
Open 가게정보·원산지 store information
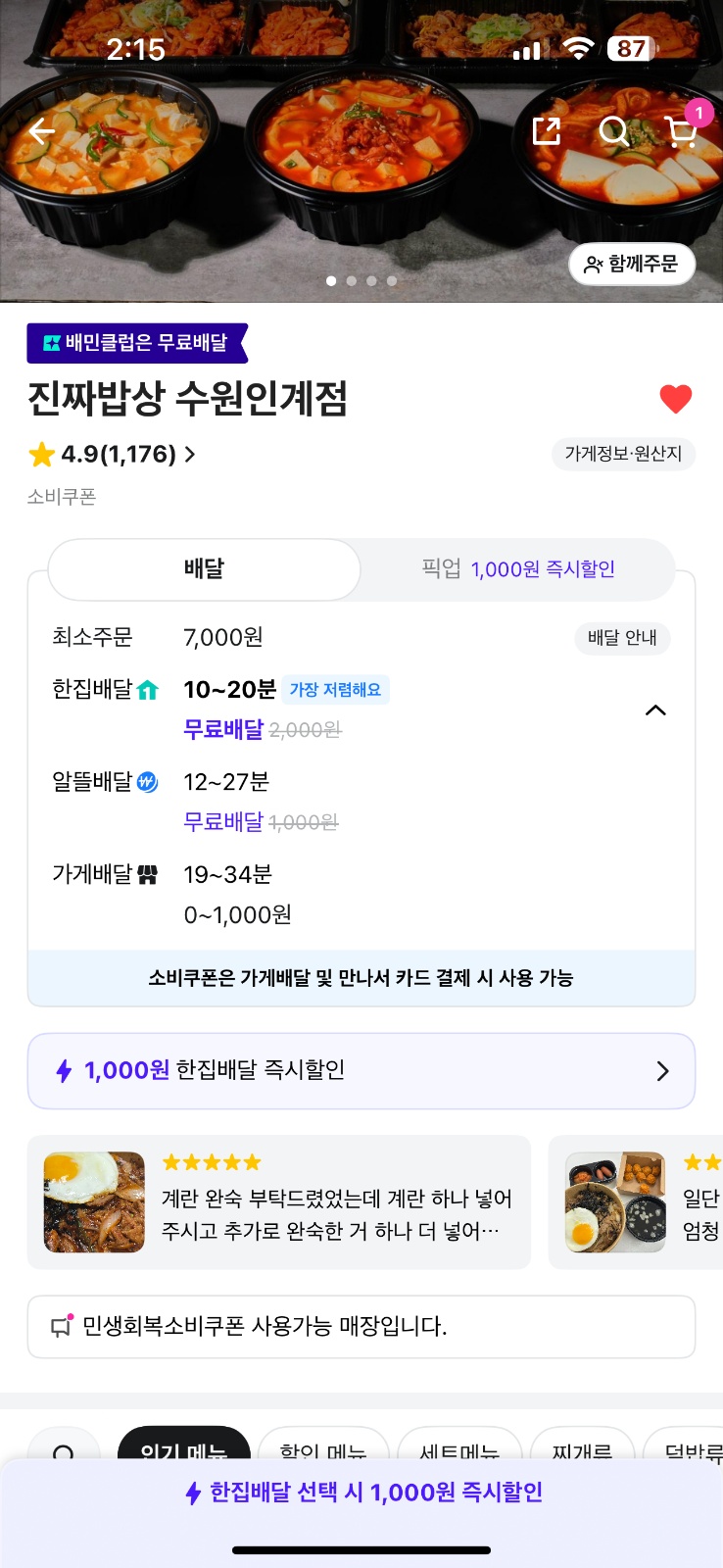[x=624, y=454]
